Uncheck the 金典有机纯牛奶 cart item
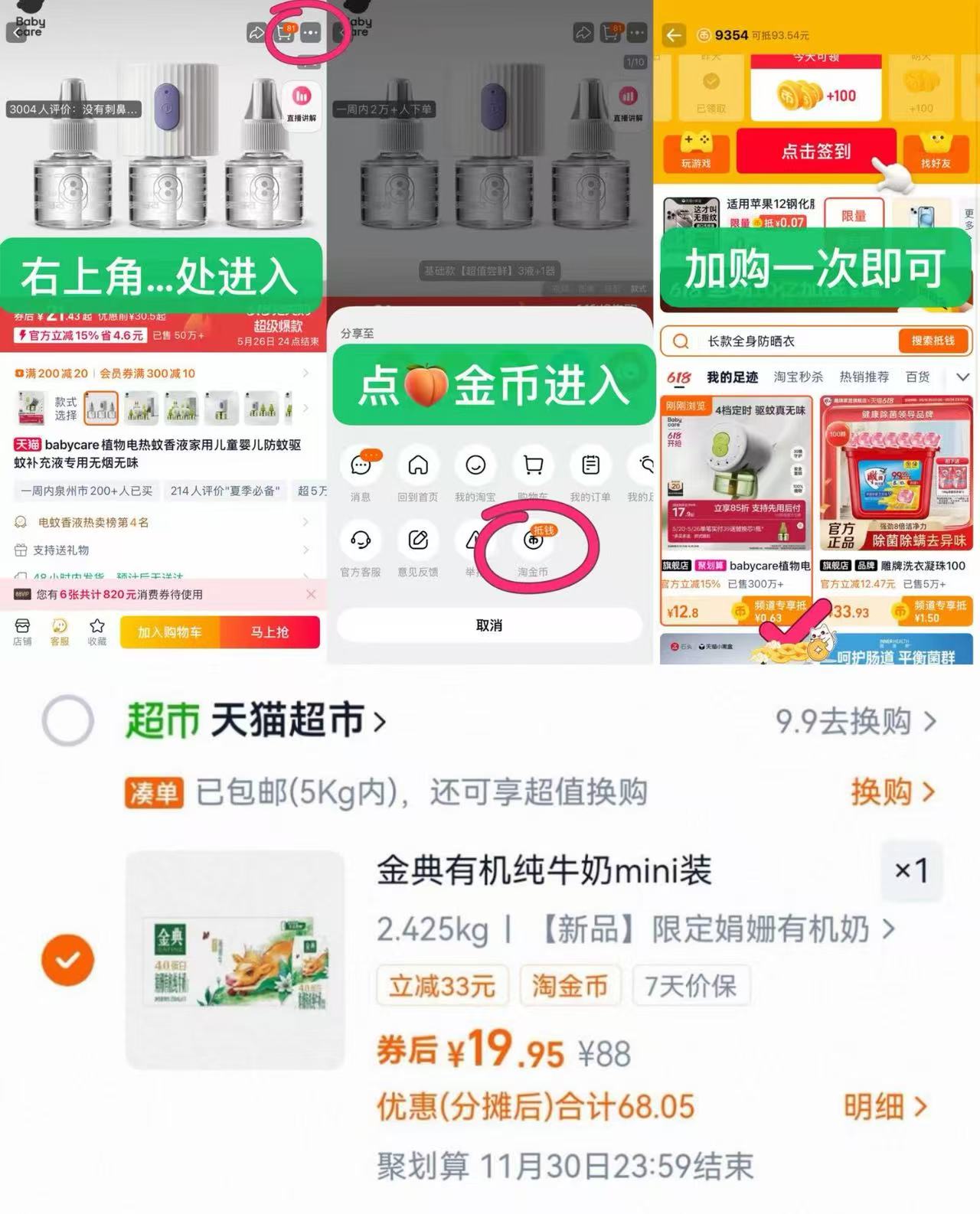This screenshot has height=1214, width=980. tap(67, 959)
